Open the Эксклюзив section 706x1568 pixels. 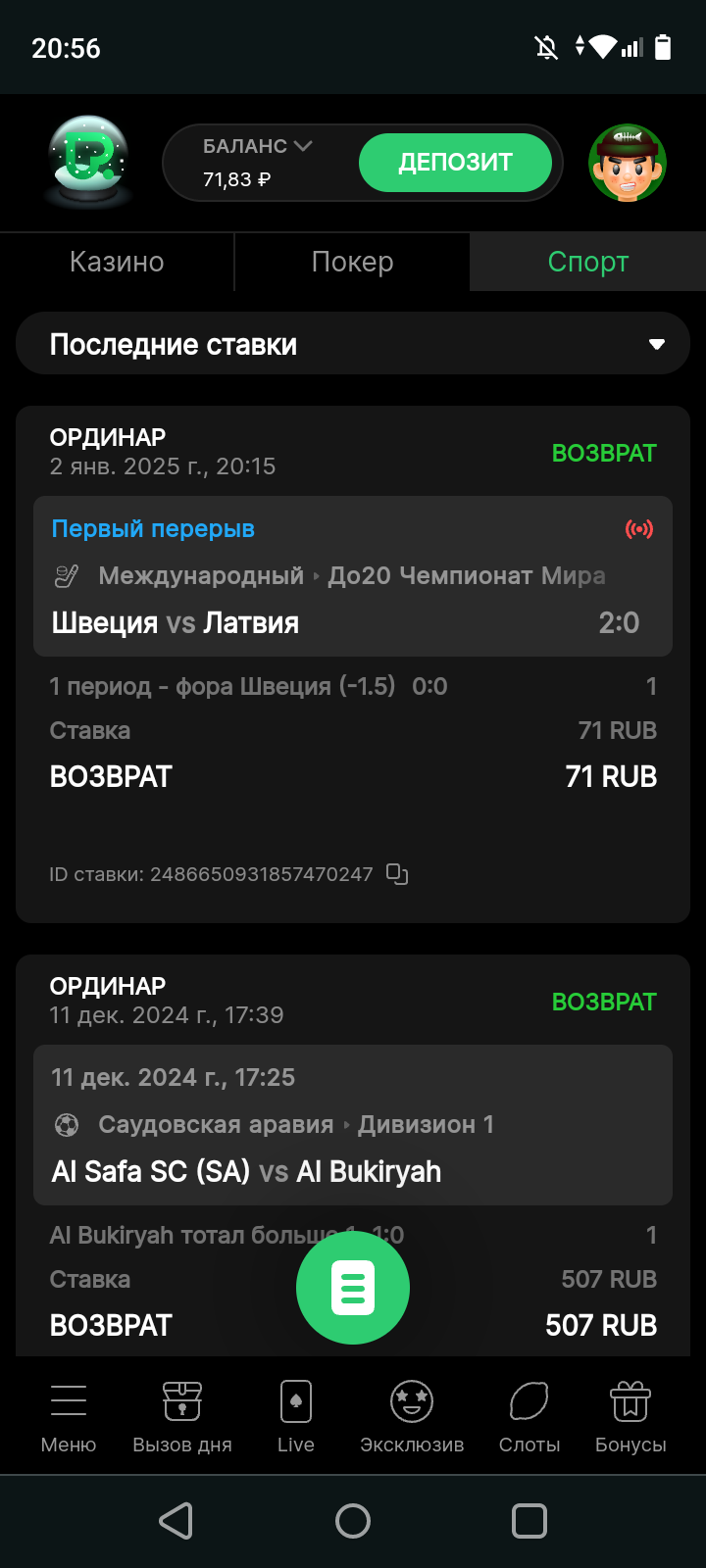[x=412, y=1417]
